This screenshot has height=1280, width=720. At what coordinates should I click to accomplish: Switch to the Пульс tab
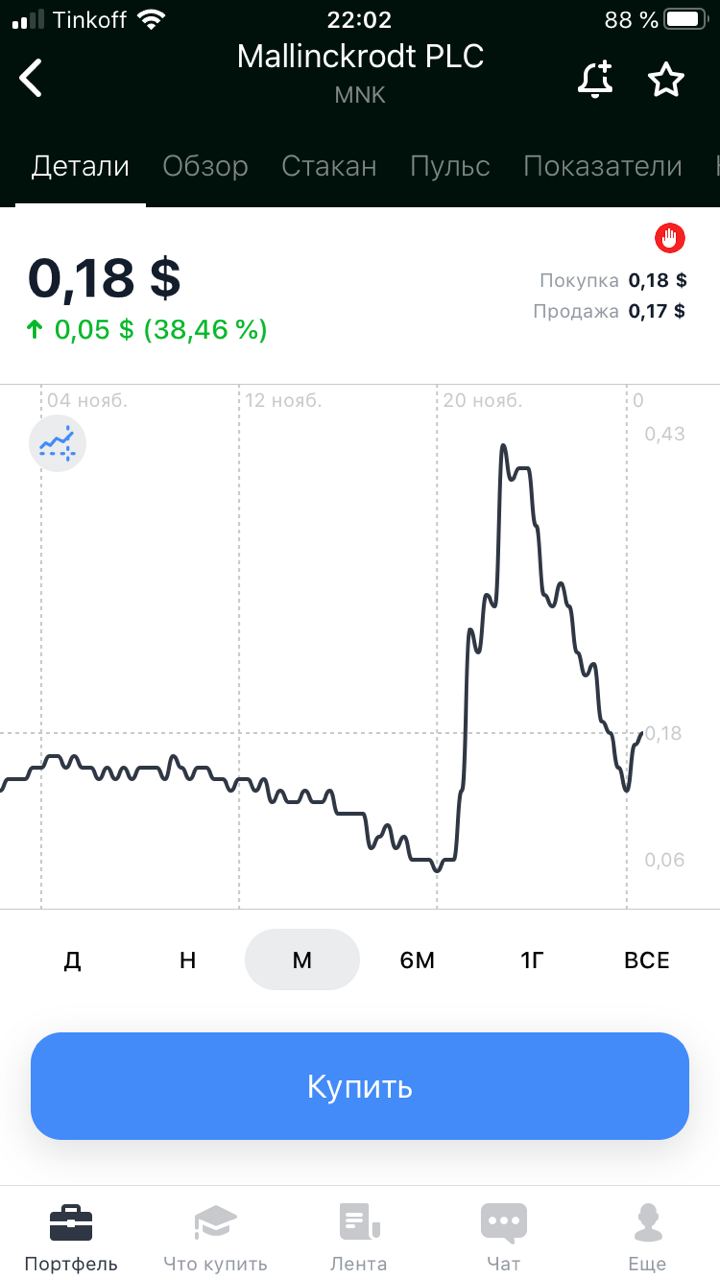tap(450, 166)
